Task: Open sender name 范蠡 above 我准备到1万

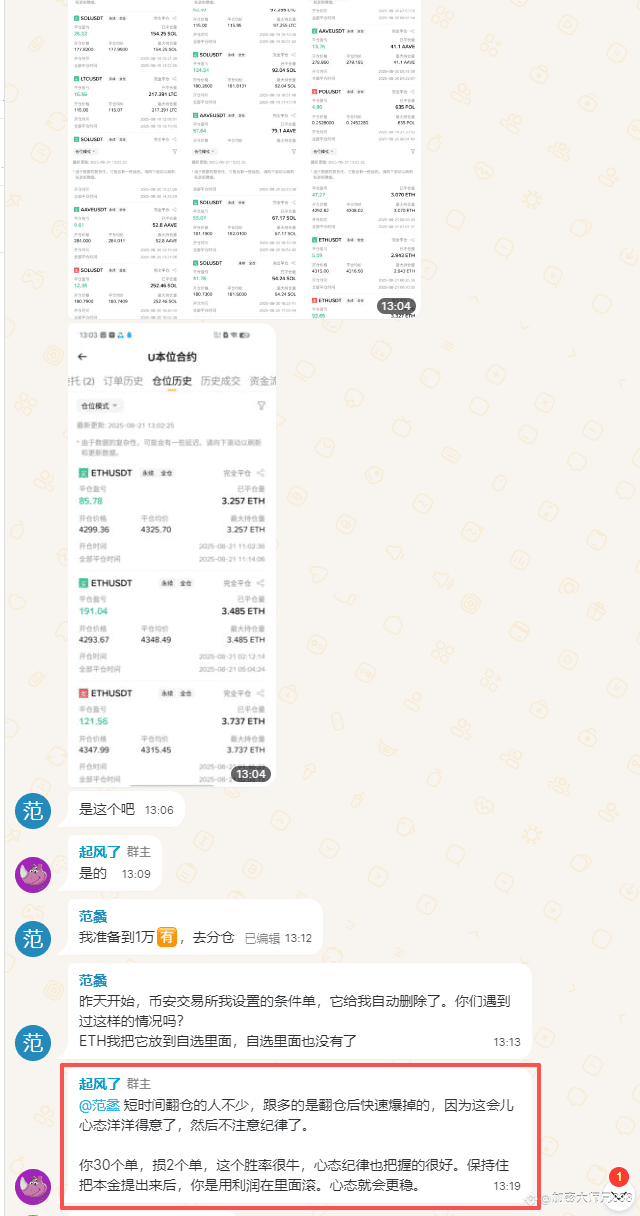Action: 92,916
